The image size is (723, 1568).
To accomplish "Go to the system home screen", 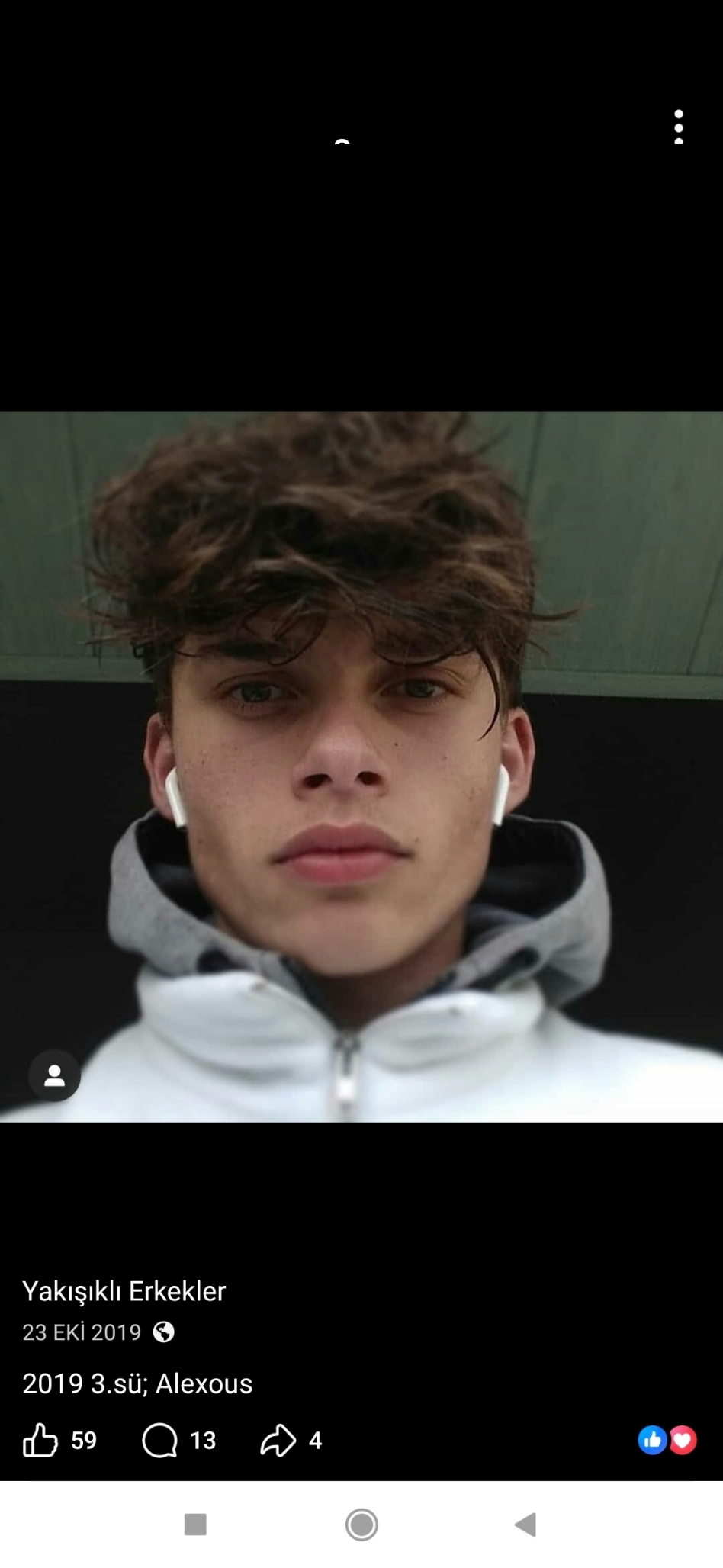I will click(361, 1525).
